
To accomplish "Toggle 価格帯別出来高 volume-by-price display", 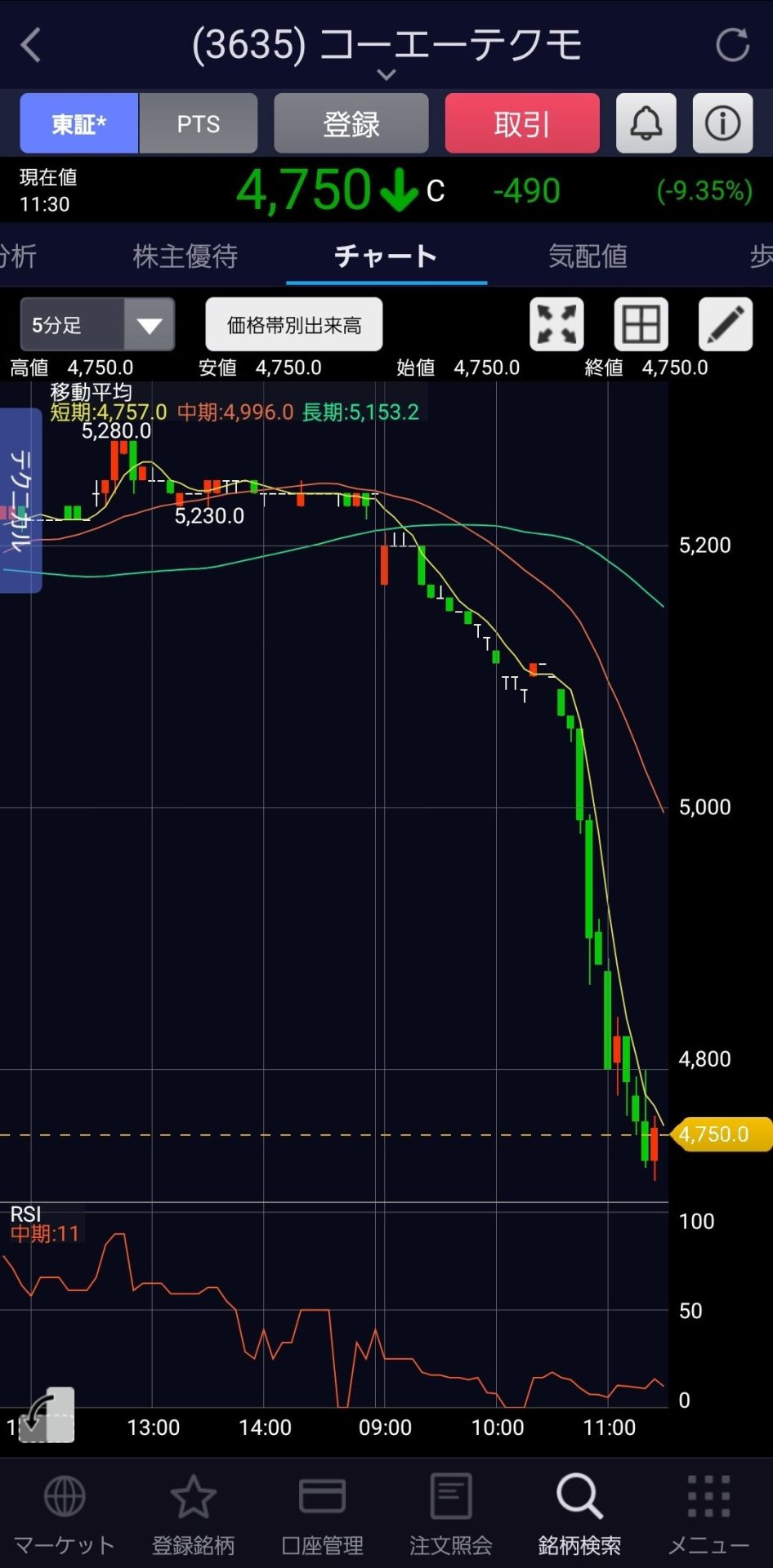I will point(294,325).
